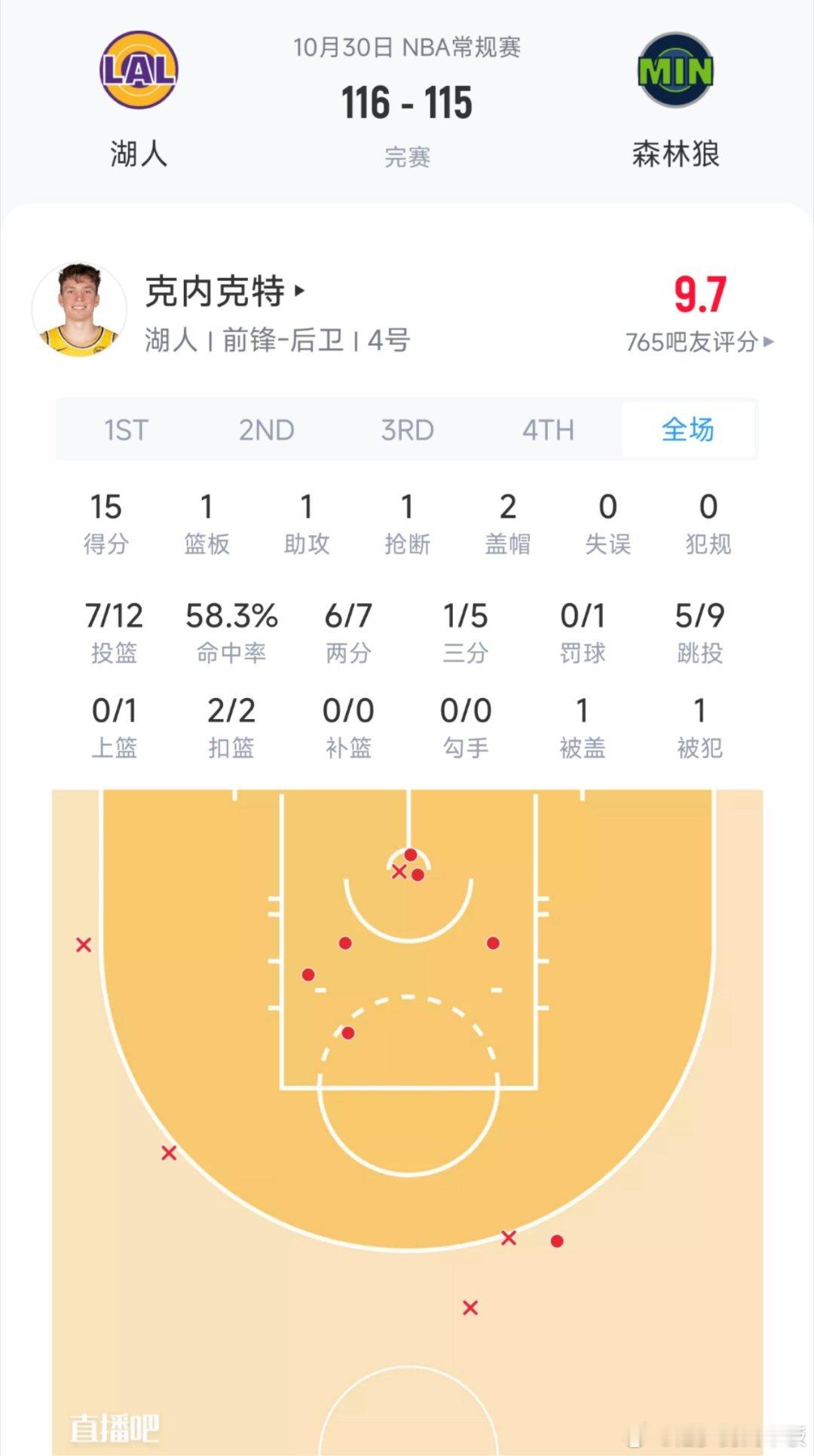Click the 116 - 115 final score
This screenshot has height=1456, width=814.
[407, 104]
